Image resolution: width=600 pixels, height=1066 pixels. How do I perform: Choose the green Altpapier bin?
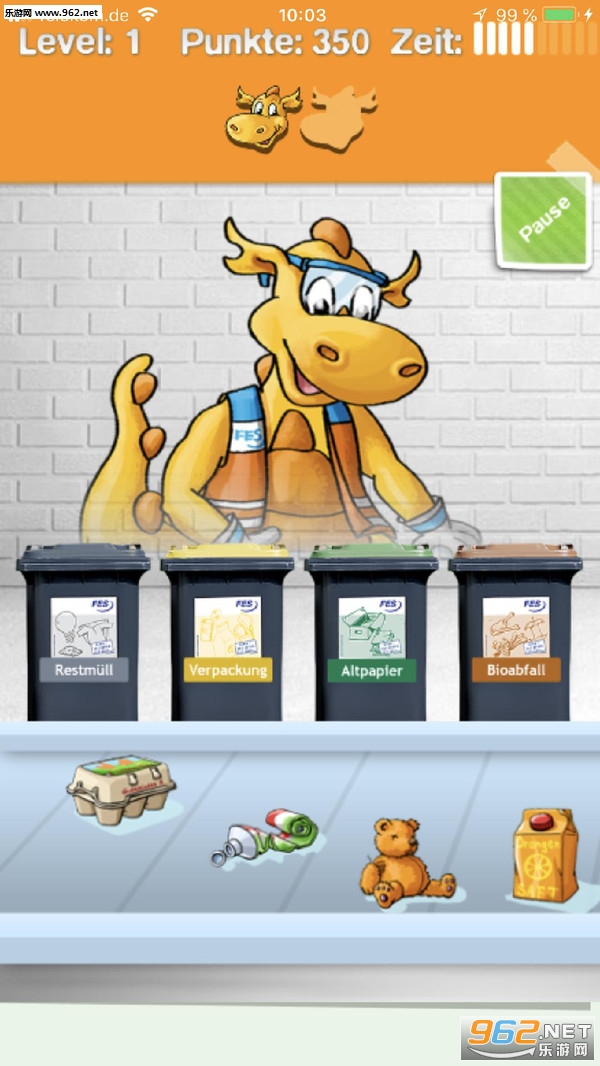tap(371, 635)
